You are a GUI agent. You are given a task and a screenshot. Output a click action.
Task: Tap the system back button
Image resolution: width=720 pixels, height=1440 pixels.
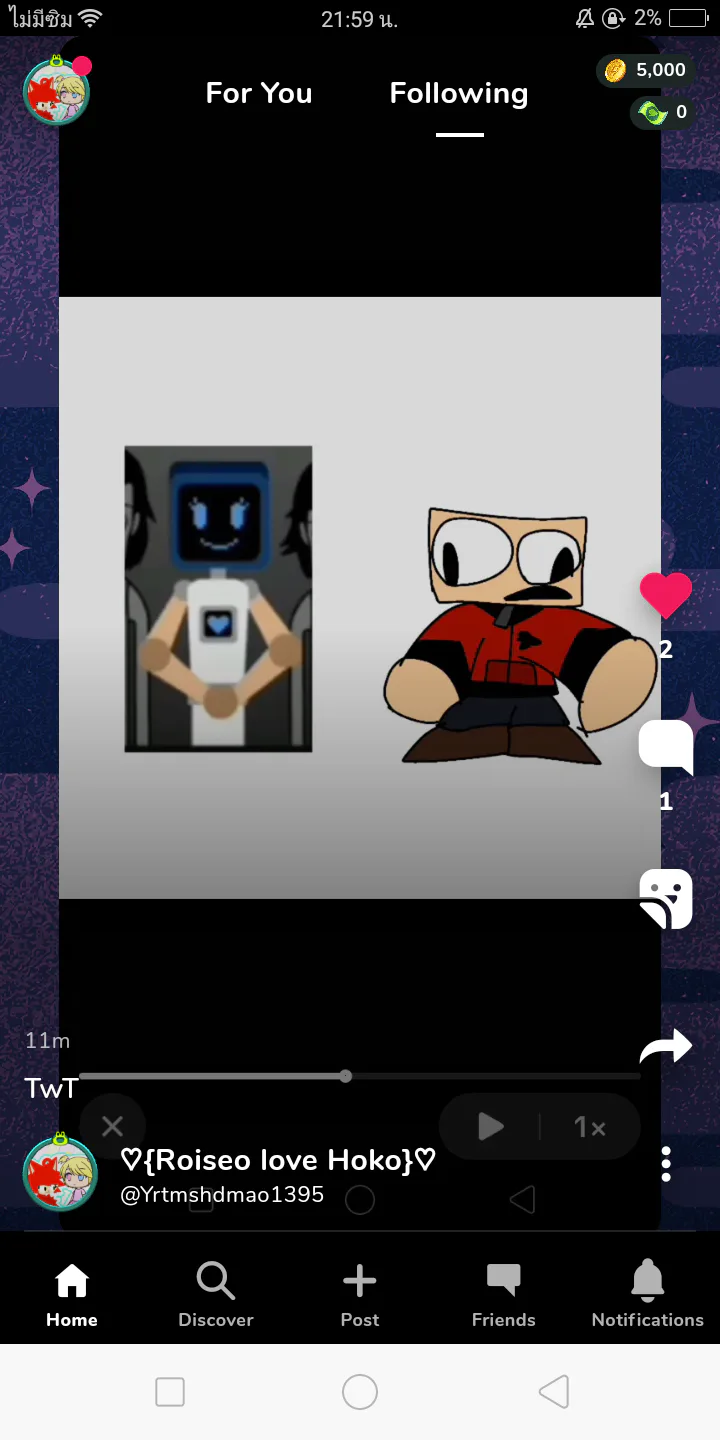click(x=553, y=1391)
